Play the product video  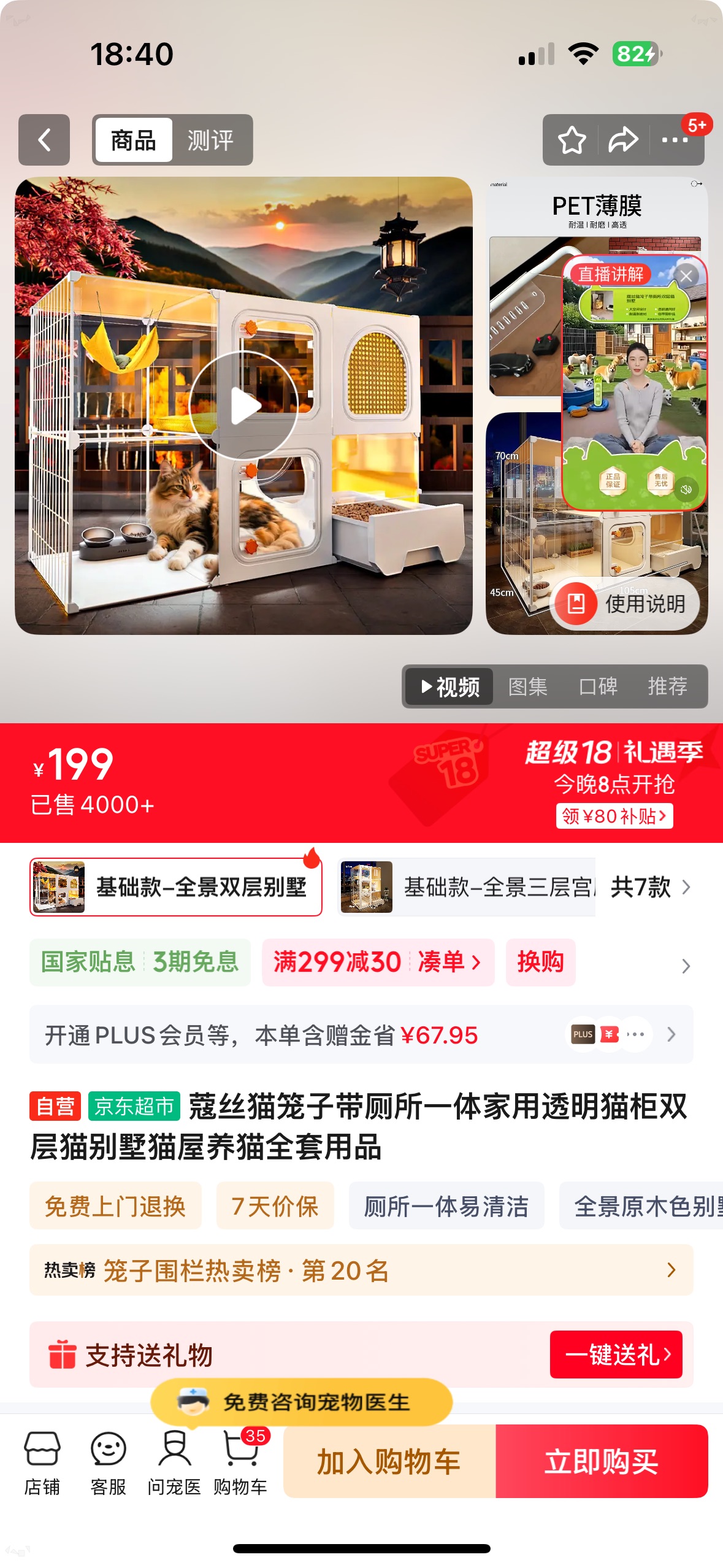pyautogui.click(x=243, y=405)
